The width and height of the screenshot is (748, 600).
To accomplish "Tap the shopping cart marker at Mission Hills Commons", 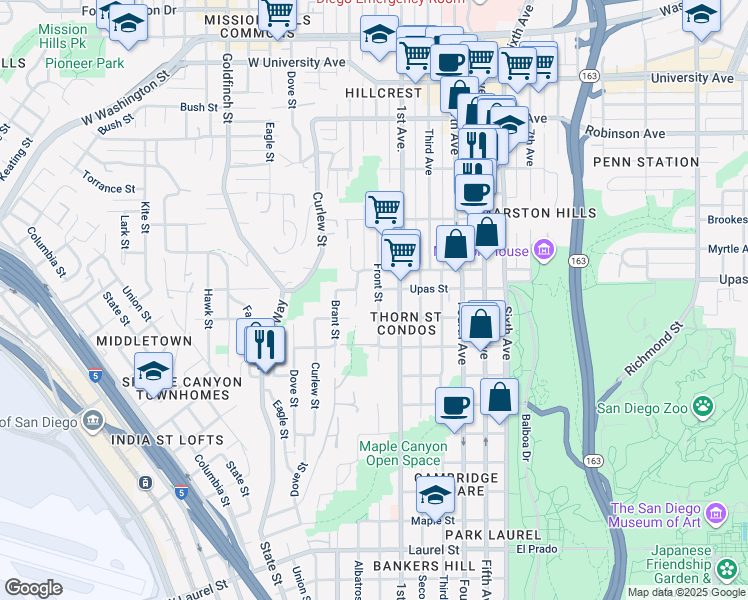I will 278,16.
